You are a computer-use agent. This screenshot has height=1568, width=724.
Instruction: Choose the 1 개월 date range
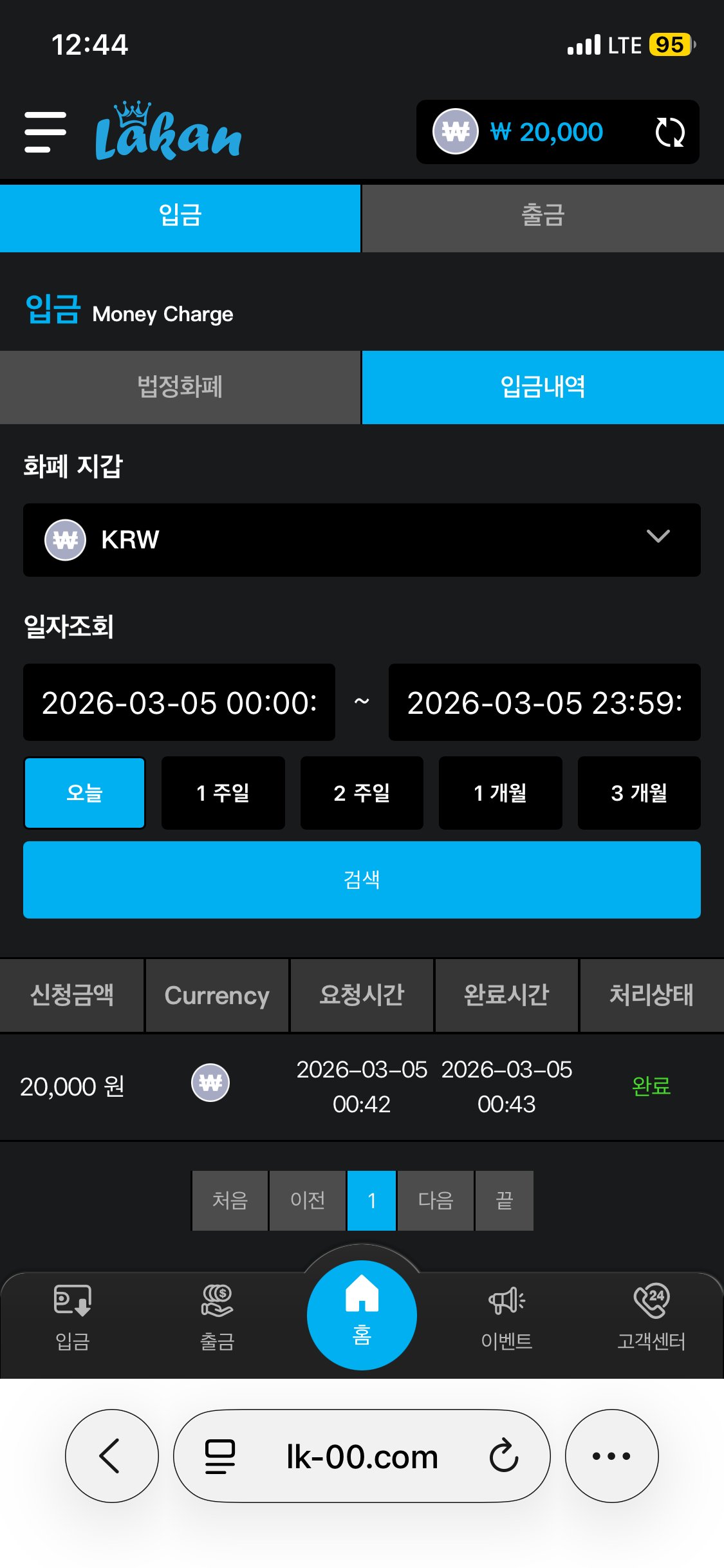[500, 793]
